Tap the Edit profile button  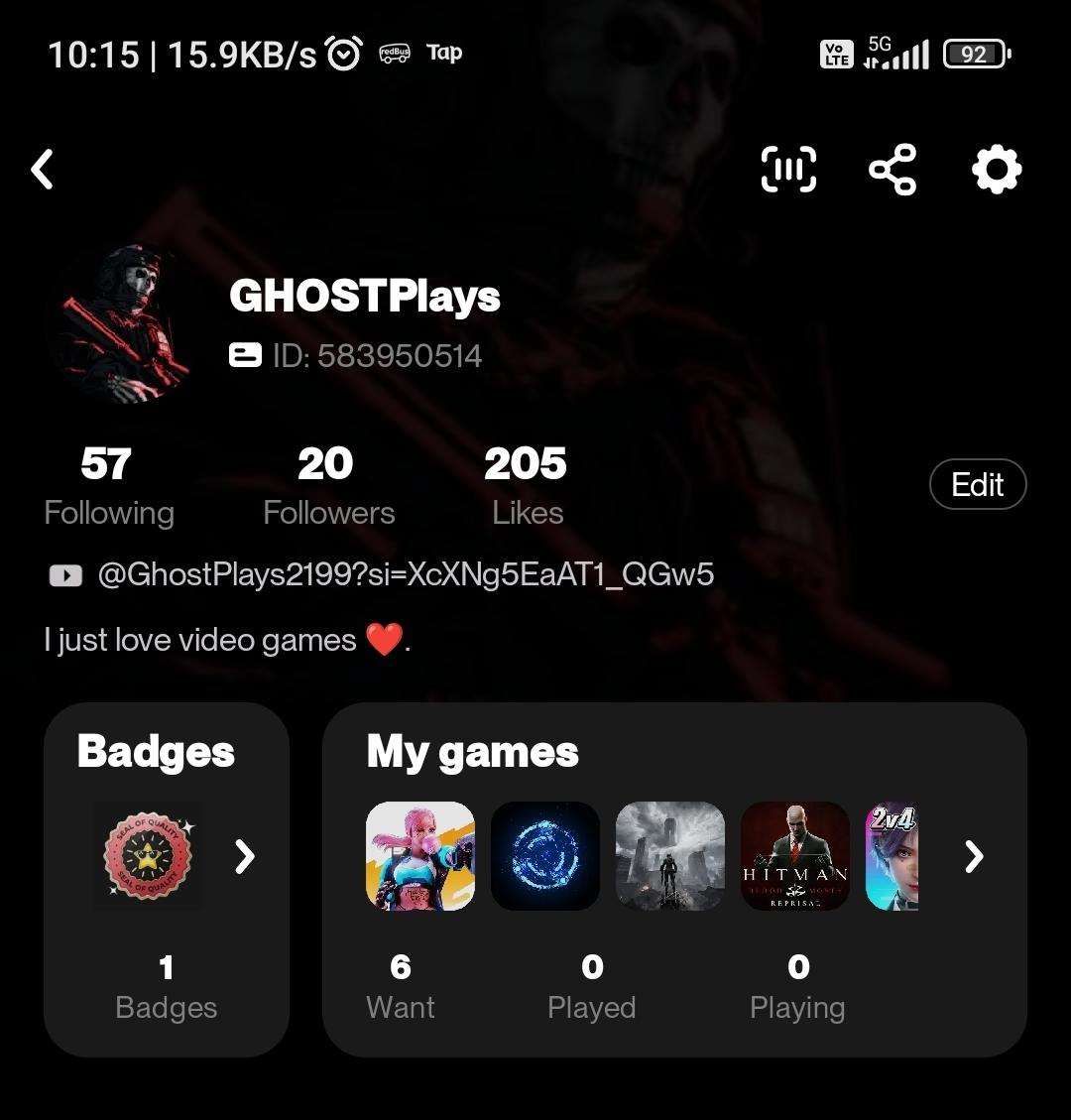[x=977, y=485]
